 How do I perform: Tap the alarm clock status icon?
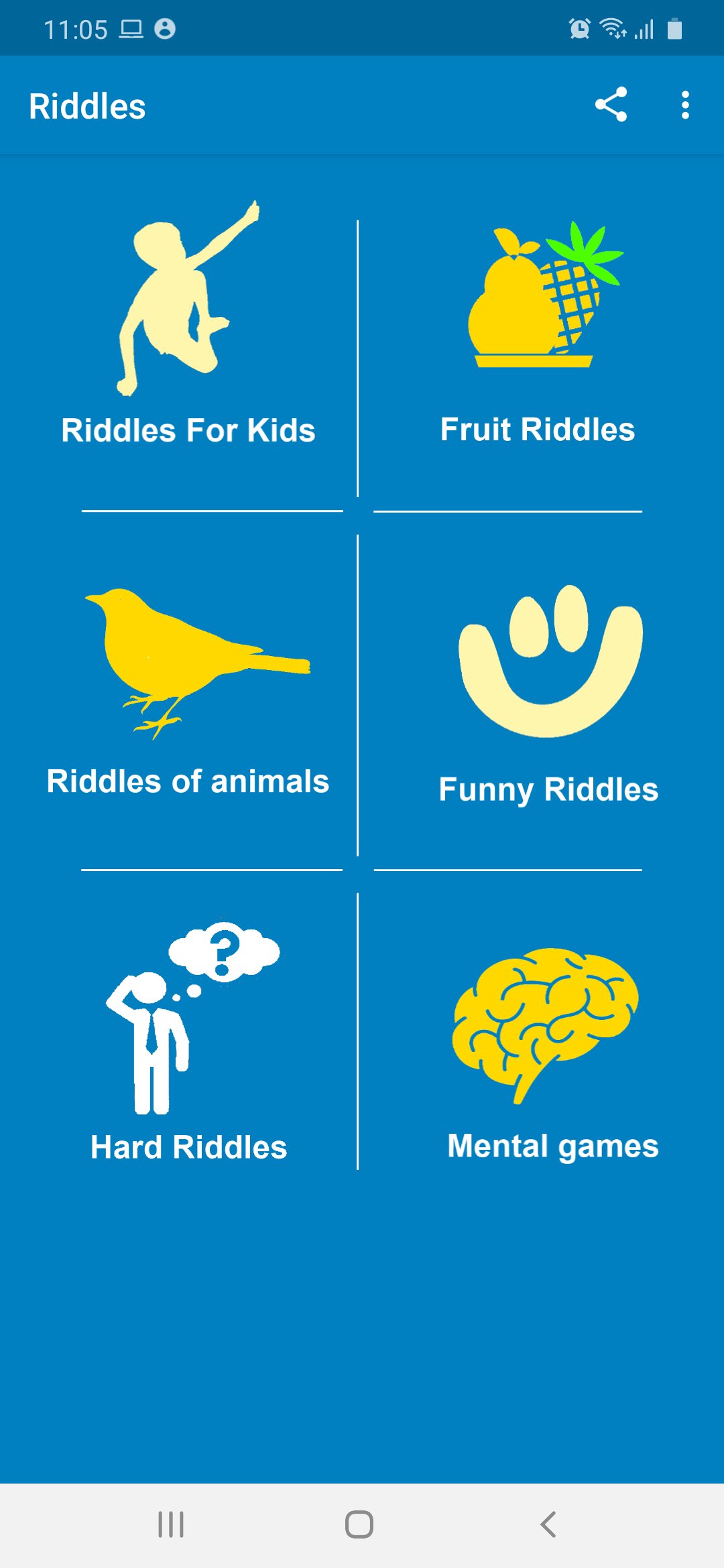pyautogui.click(x=579, y=28)
